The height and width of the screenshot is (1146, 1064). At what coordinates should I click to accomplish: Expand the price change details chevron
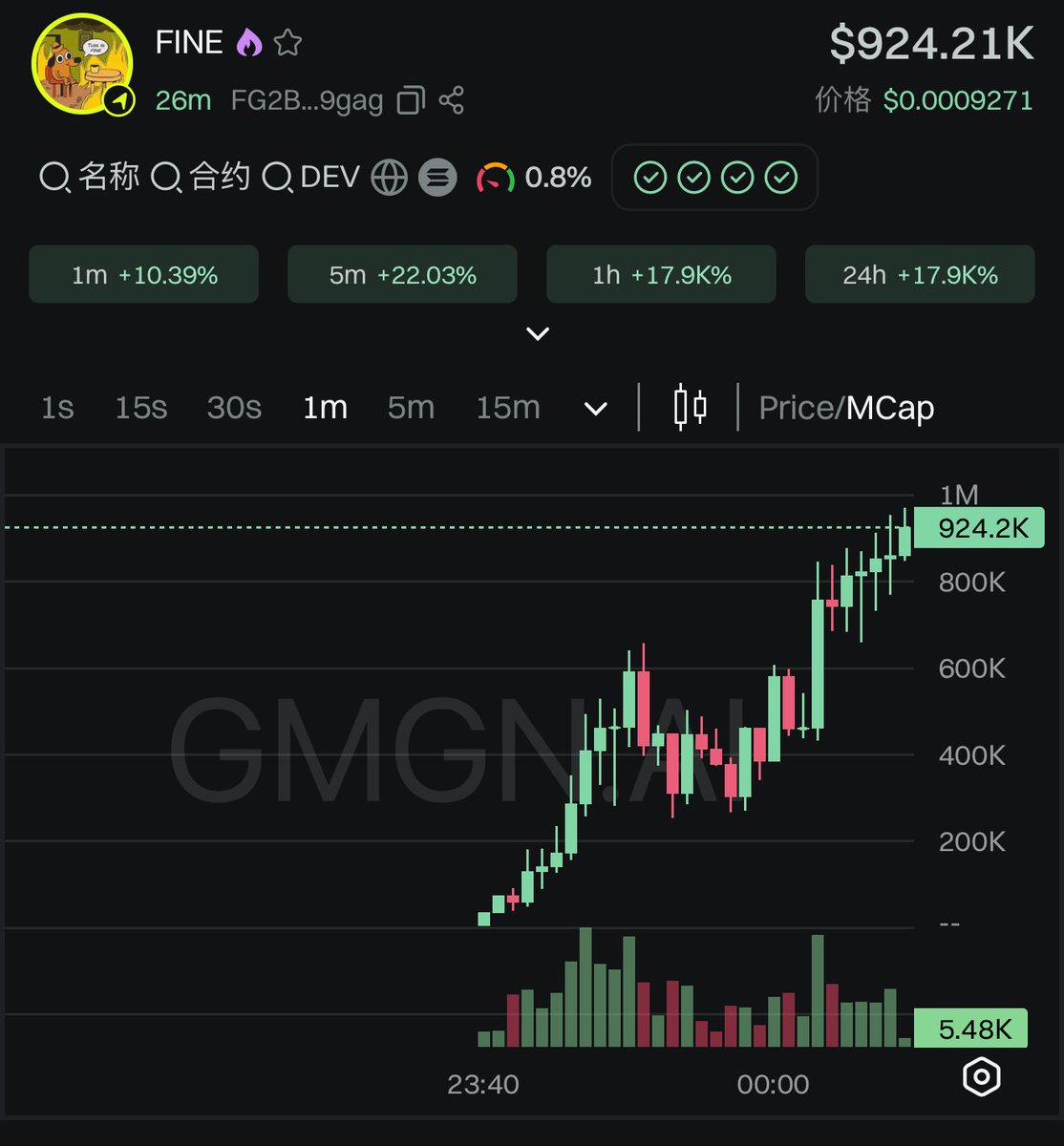[x=538, y=334]
